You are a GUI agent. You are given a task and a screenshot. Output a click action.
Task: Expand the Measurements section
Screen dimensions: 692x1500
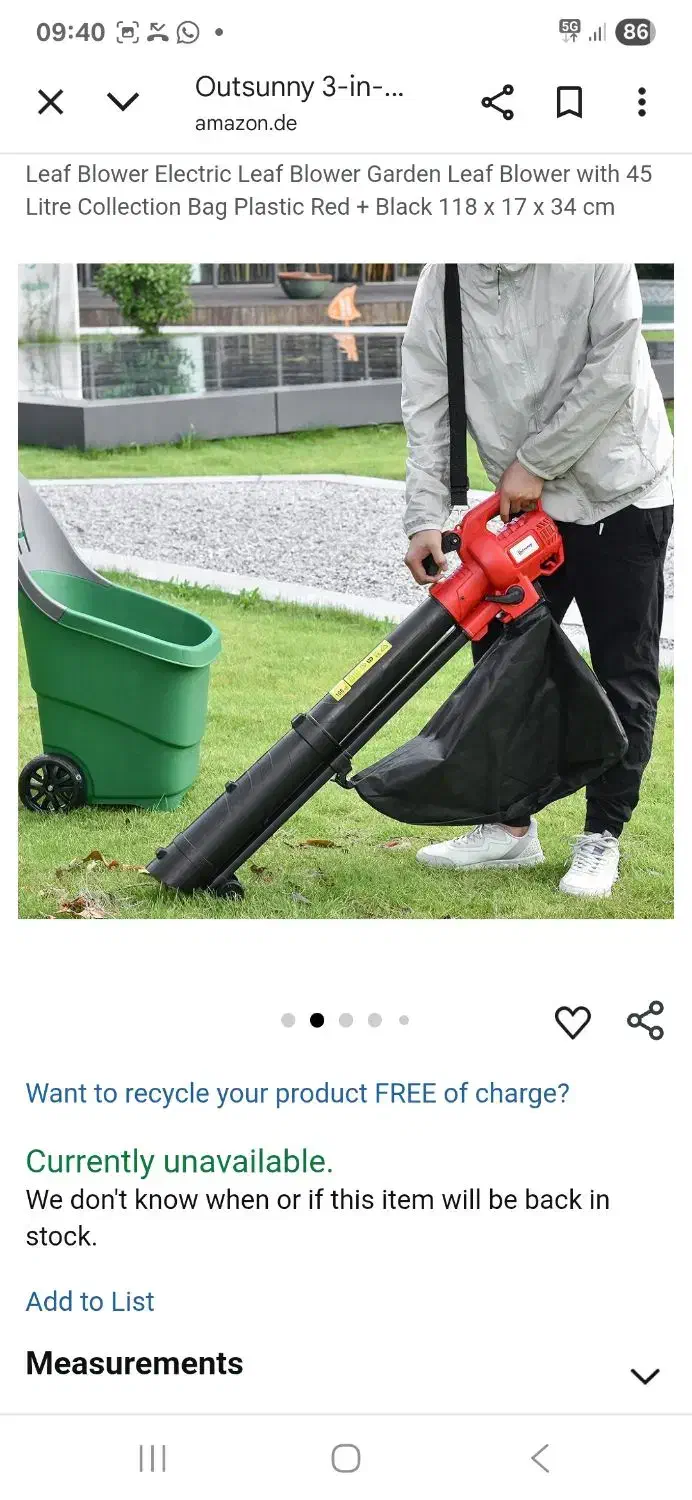coord(645,1376)
